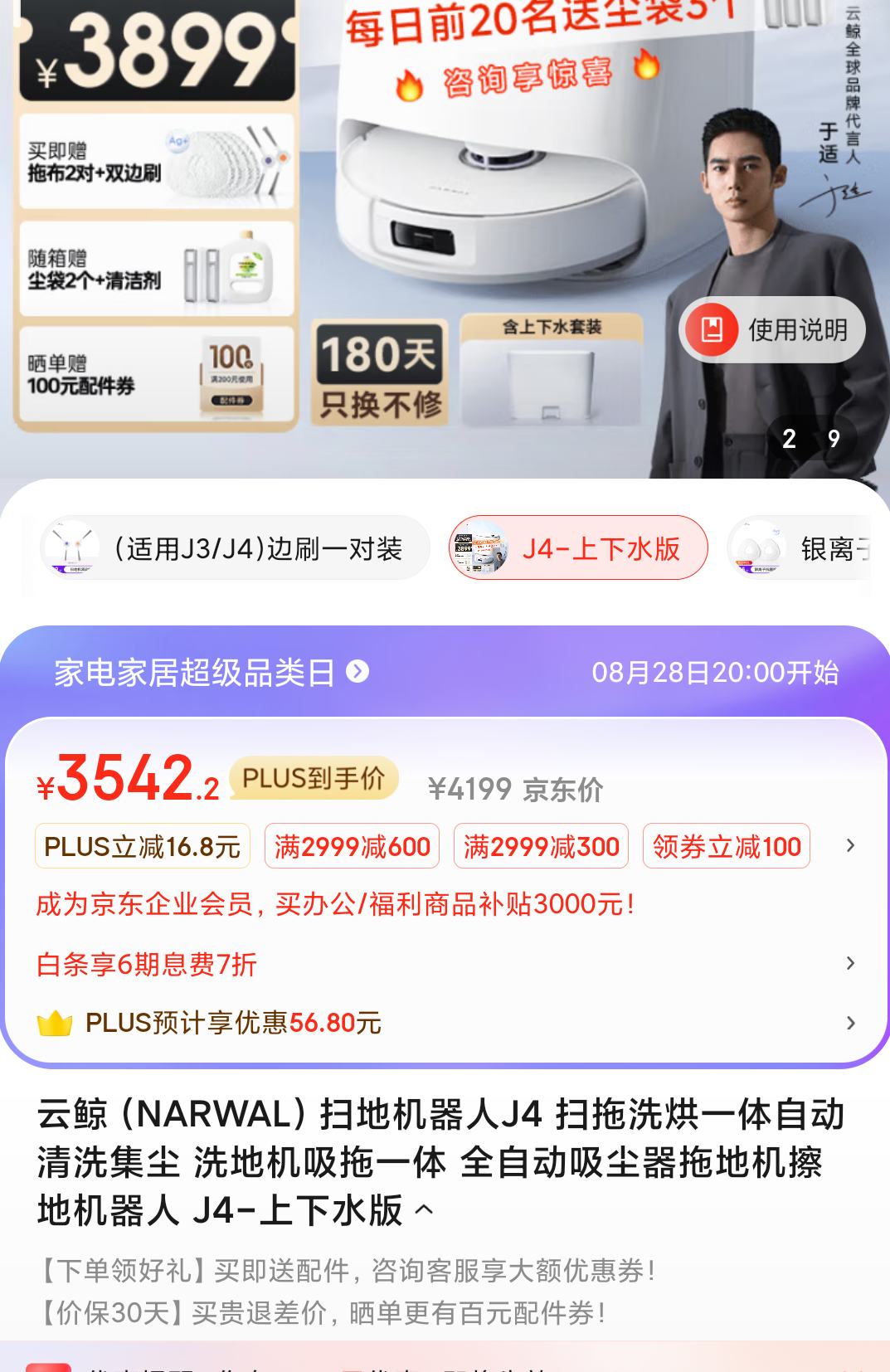Viewport: 890px width, 1372px height.
Task: Choose the 银离子 accessory variant chip
Action: (x=800, y=548)
